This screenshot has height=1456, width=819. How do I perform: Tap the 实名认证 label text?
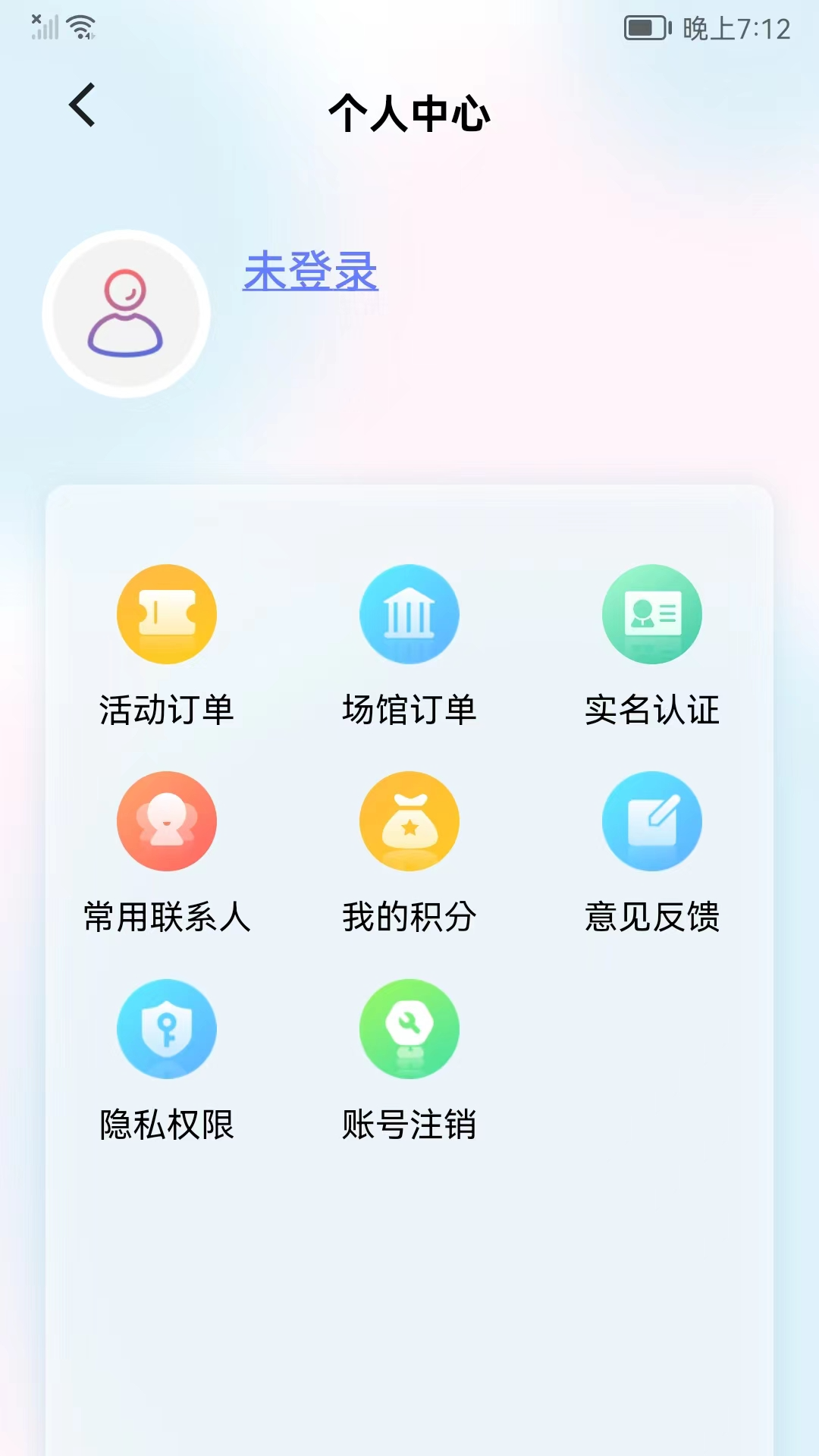point(652,710)
